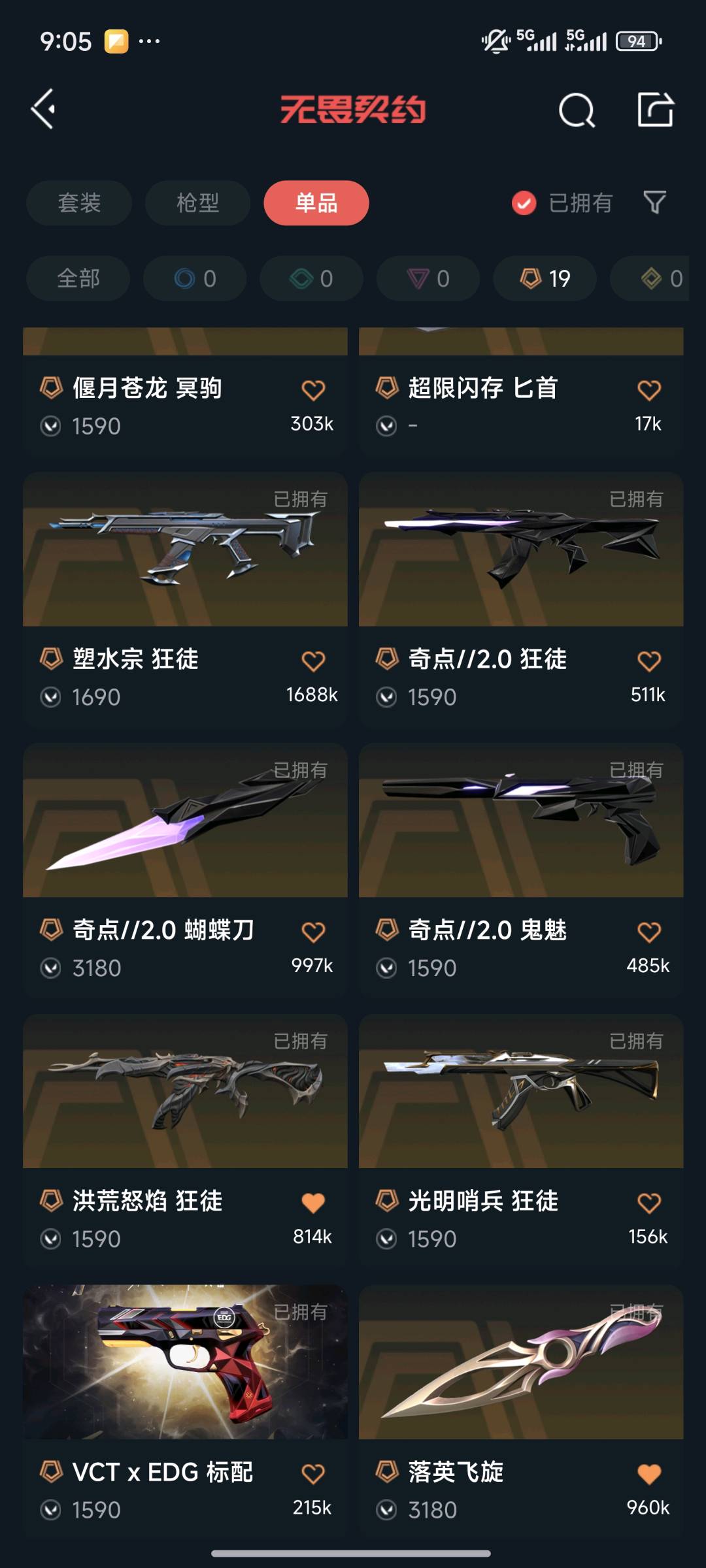
Task: Go back using the top-left arrow
Action: 44,109
